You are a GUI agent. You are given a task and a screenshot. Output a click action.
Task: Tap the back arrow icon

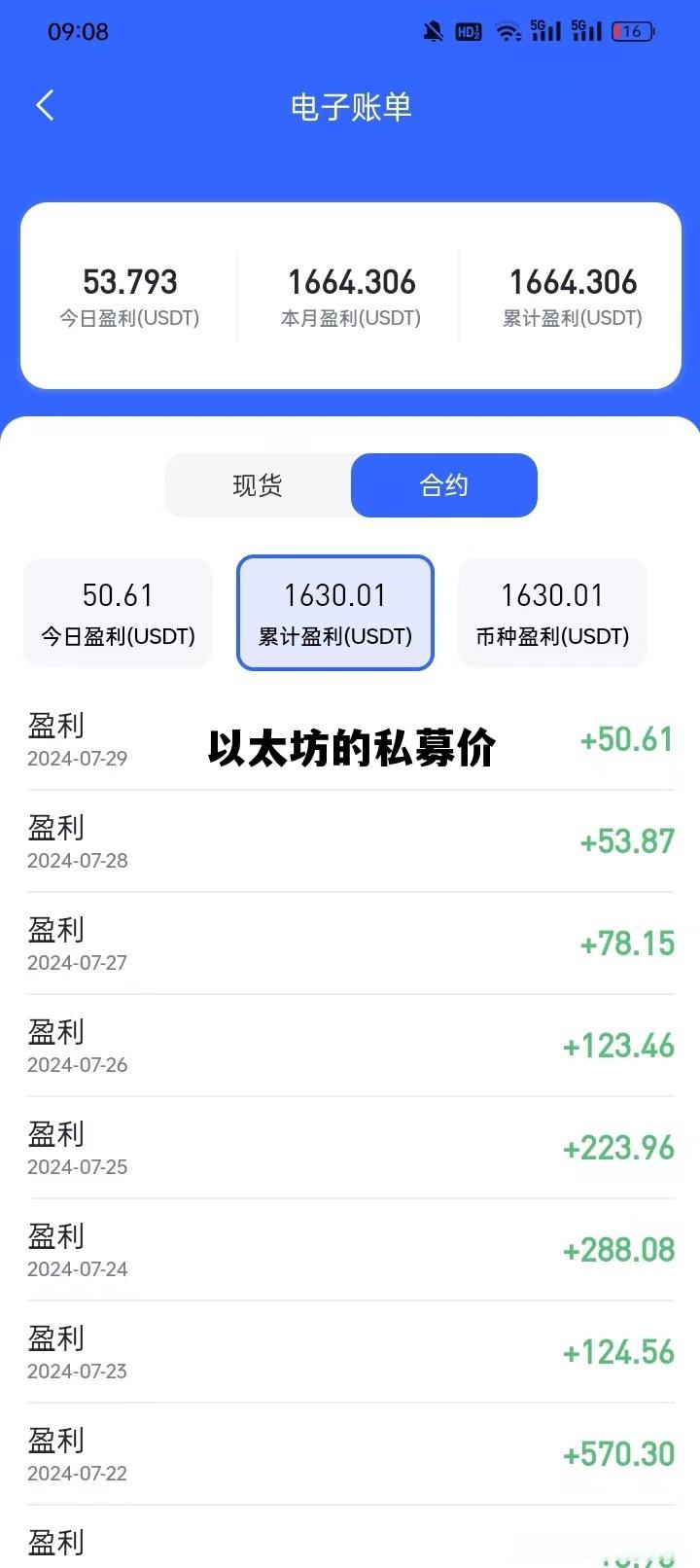tap(44, 105)
